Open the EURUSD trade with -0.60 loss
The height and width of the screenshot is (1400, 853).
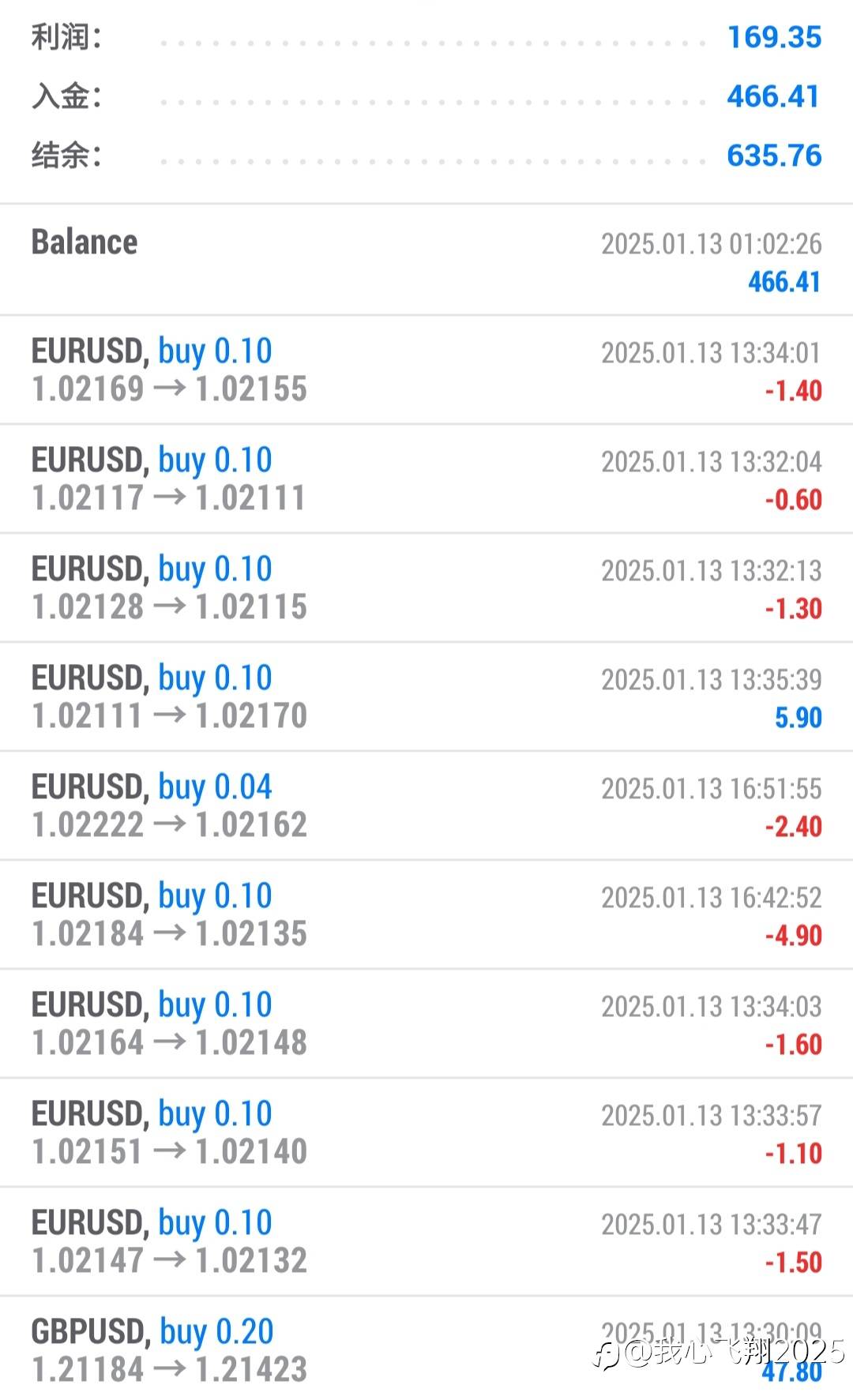tap(426, 479)
